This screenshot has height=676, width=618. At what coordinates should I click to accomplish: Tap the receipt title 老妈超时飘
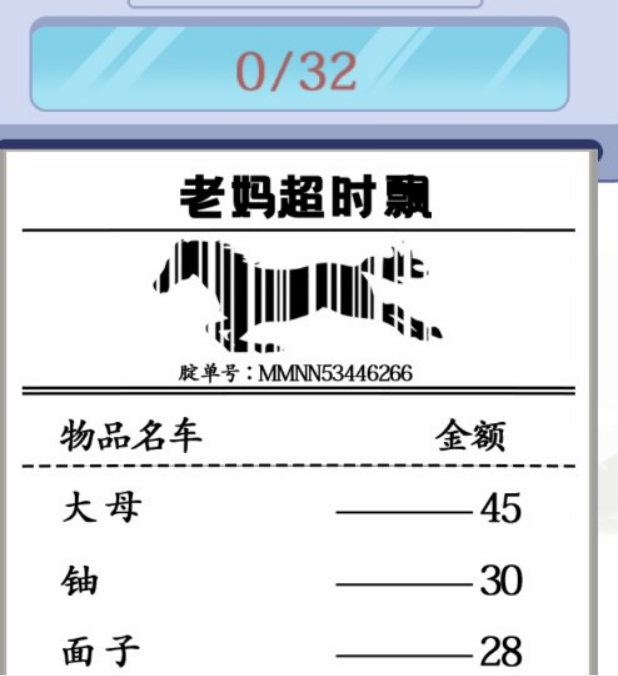pos(304,198)
